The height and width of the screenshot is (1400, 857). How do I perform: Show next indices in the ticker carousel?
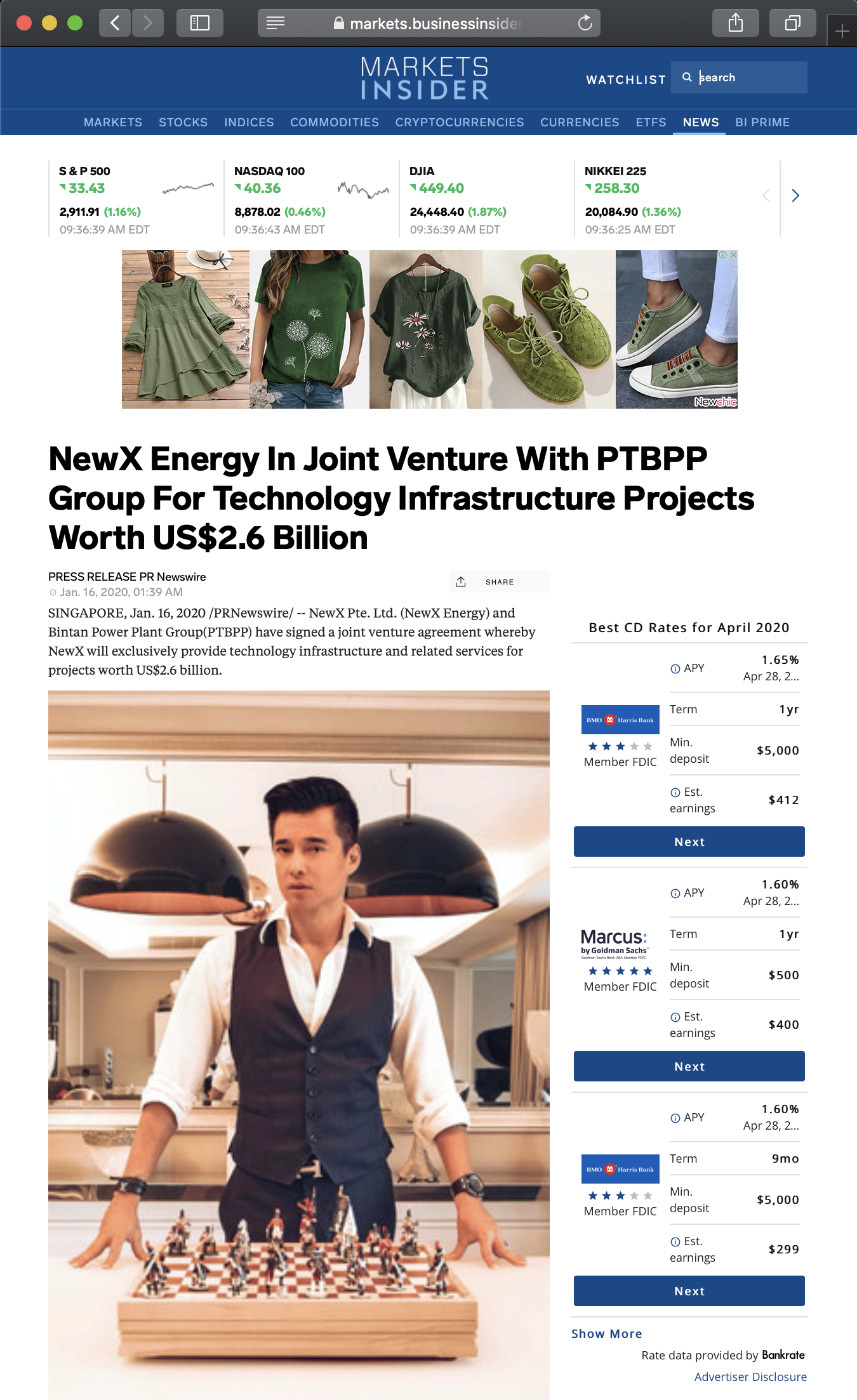(795, 195)
